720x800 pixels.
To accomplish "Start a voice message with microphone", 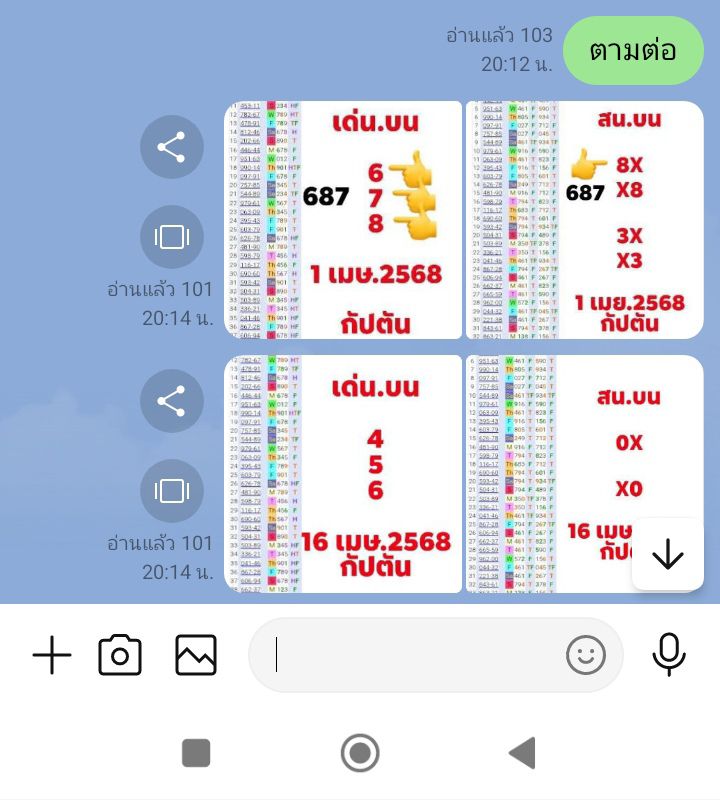I will pyautogui.click(x=668, y=656).
